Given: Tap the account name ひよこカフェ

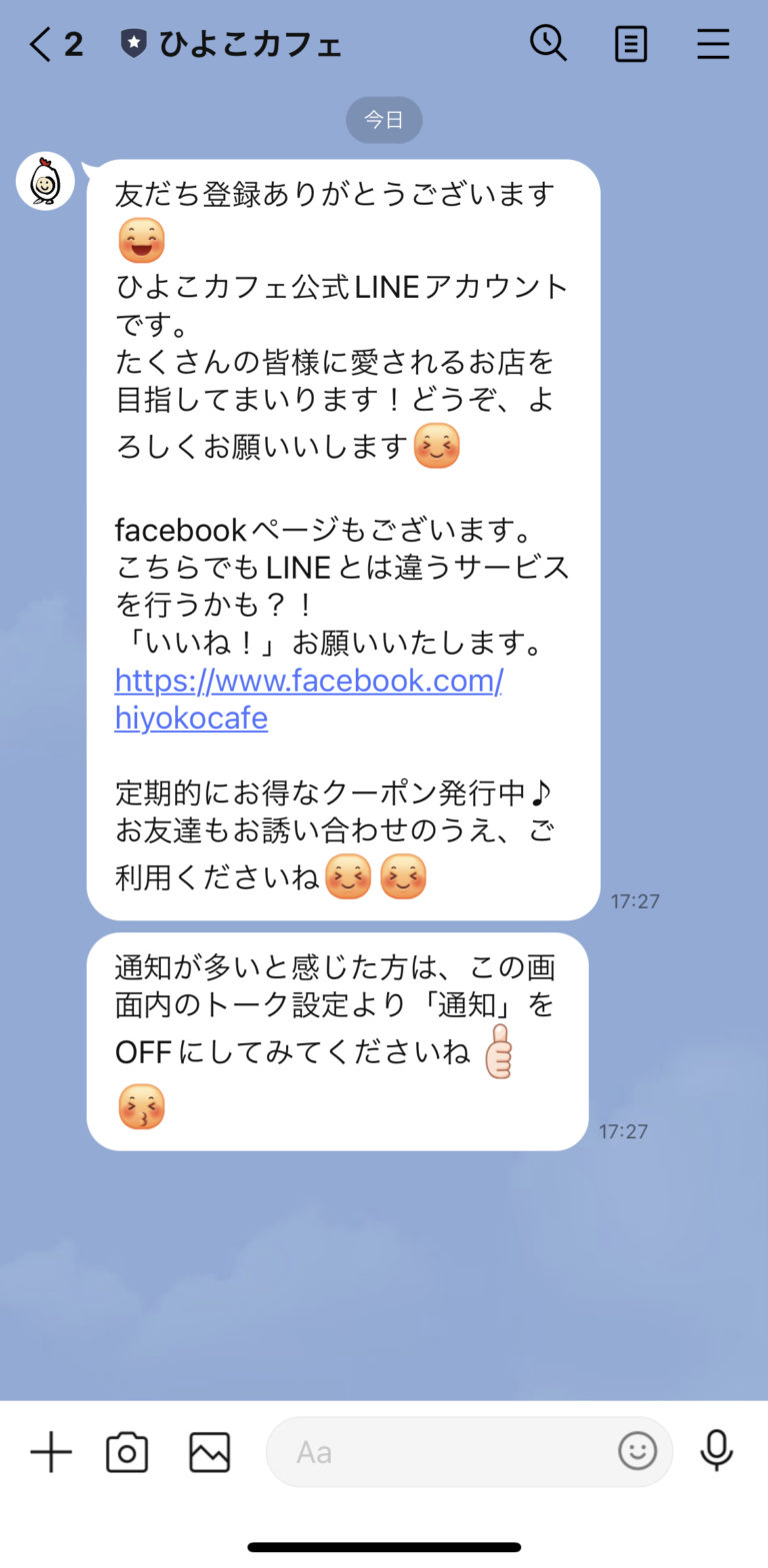Looking at the screenshot, I should tap(250, 44).
